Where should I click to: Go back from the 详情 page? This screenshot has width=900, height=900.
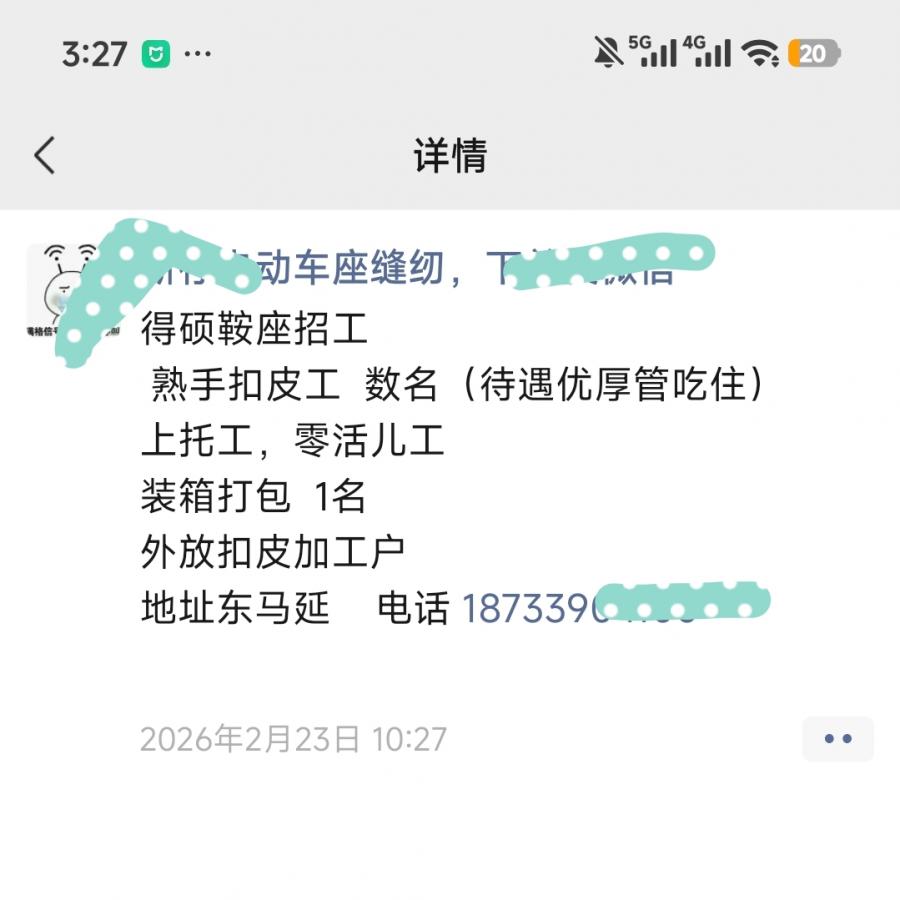[45, 156]
